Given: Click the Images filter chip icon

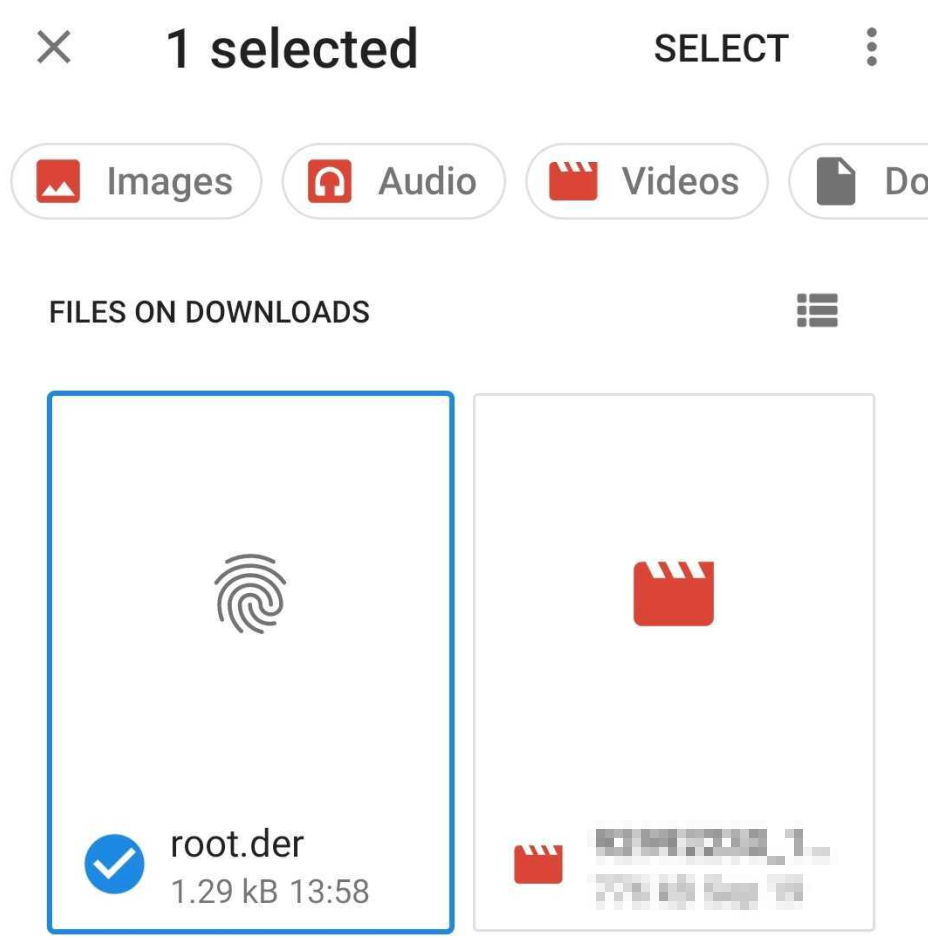Looking at the screenshot, I should tap(60, 181).
